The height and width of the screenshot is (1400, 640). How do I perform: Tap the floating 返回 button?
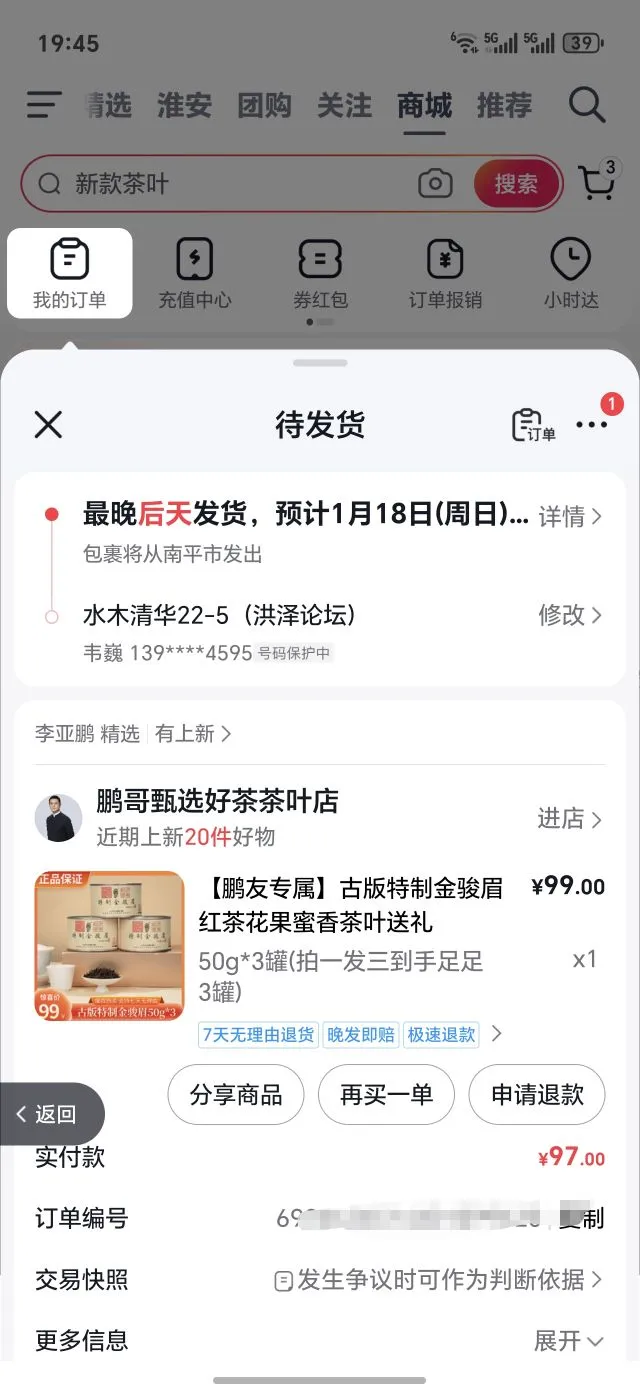pyautogui.click(x=54, y=1114)
